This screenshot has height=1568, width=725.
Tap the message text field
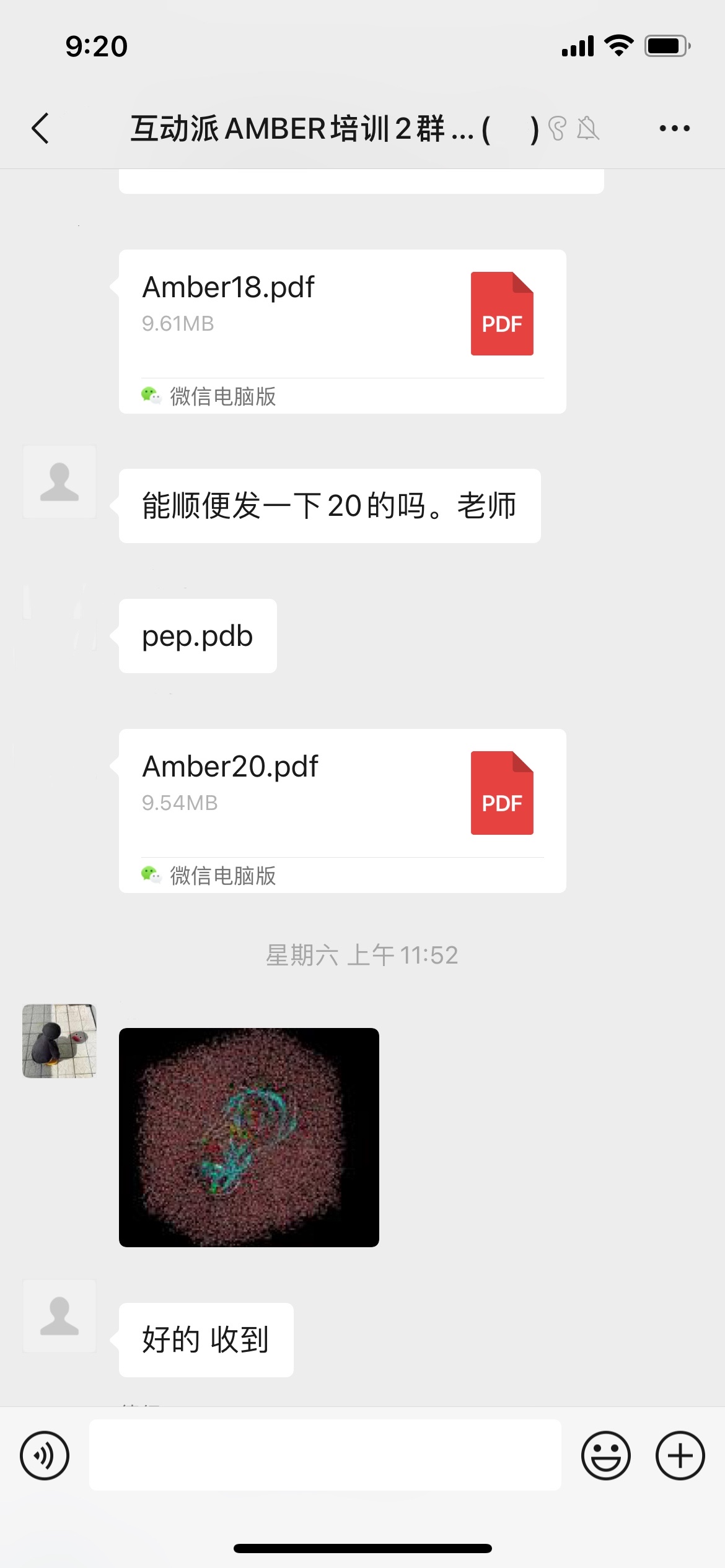(x=325, y=1455)
